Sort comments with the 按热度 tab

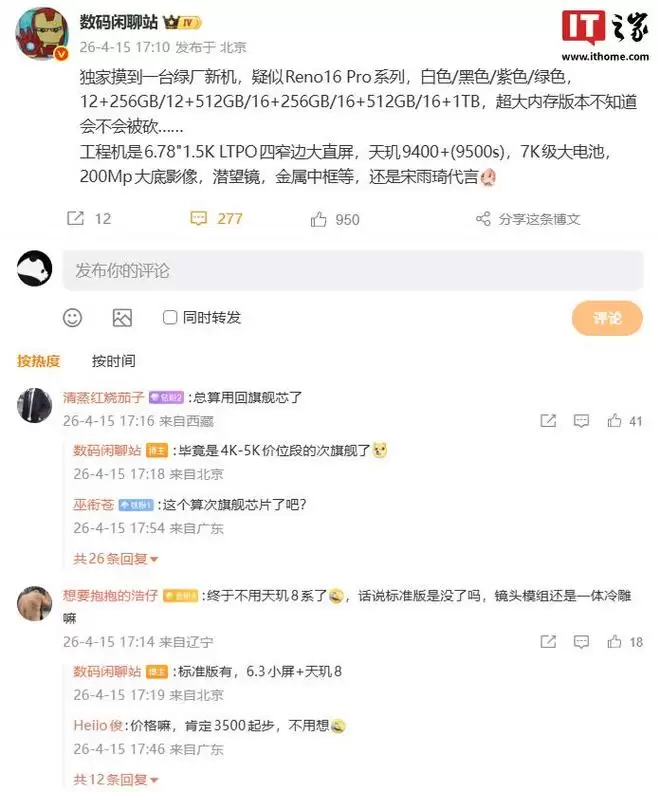coord(38,361)
